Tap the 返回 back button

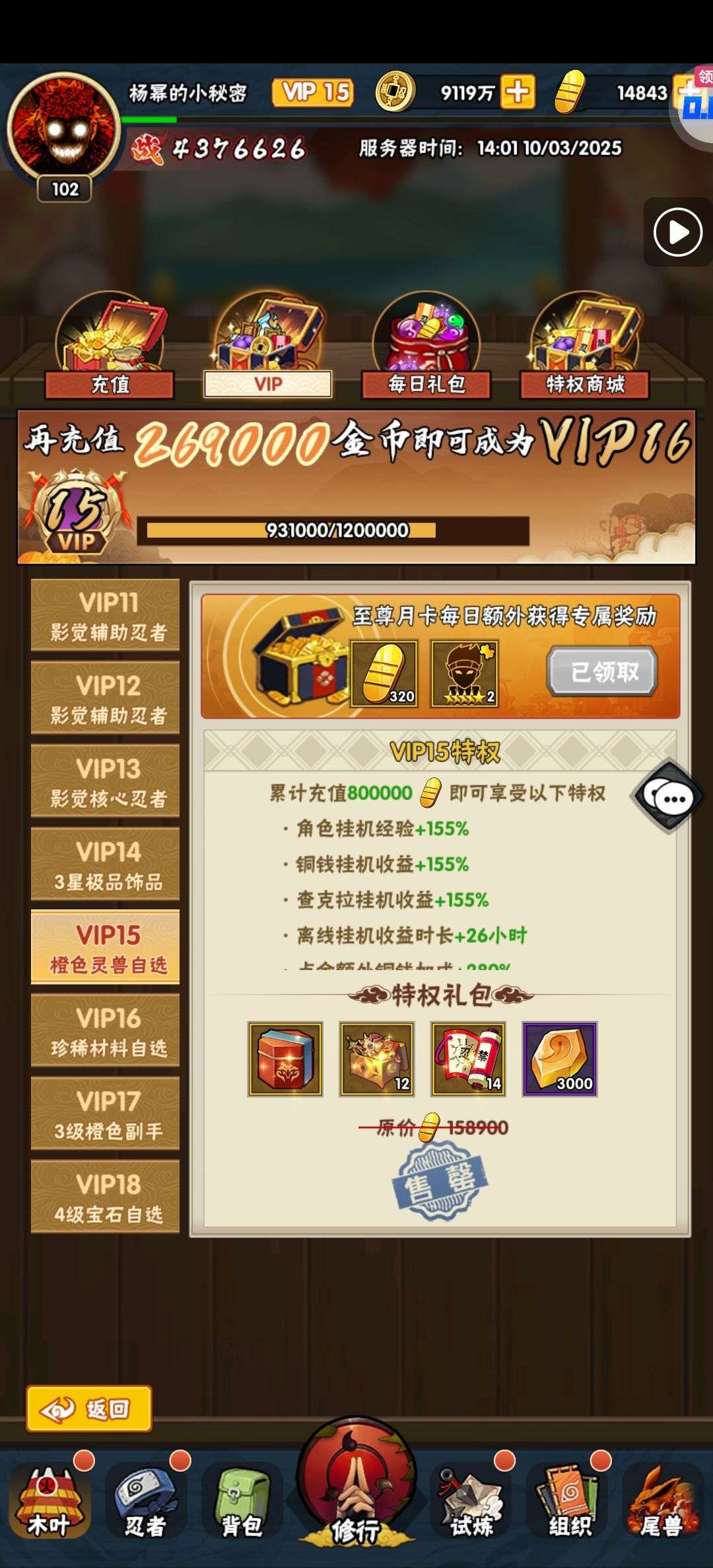[89, 1409]
